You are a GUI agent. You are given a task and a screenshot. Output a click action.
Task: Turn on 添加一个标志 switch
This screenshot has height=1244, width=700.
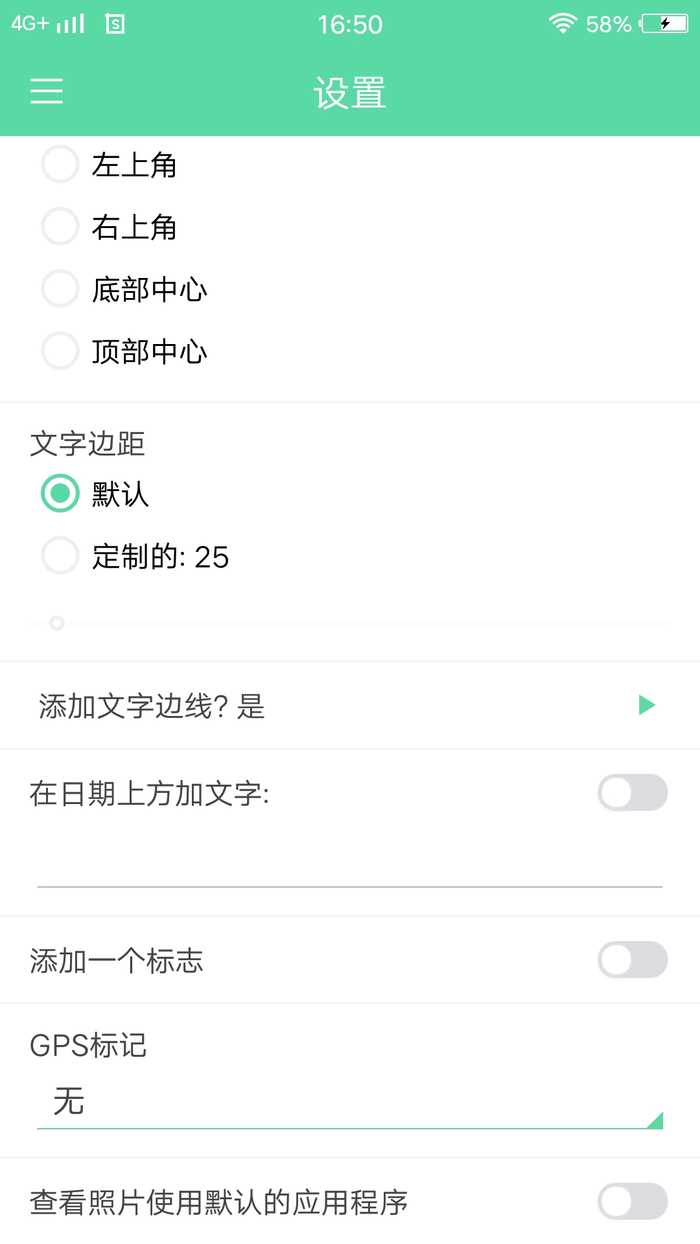coord(632,960)
